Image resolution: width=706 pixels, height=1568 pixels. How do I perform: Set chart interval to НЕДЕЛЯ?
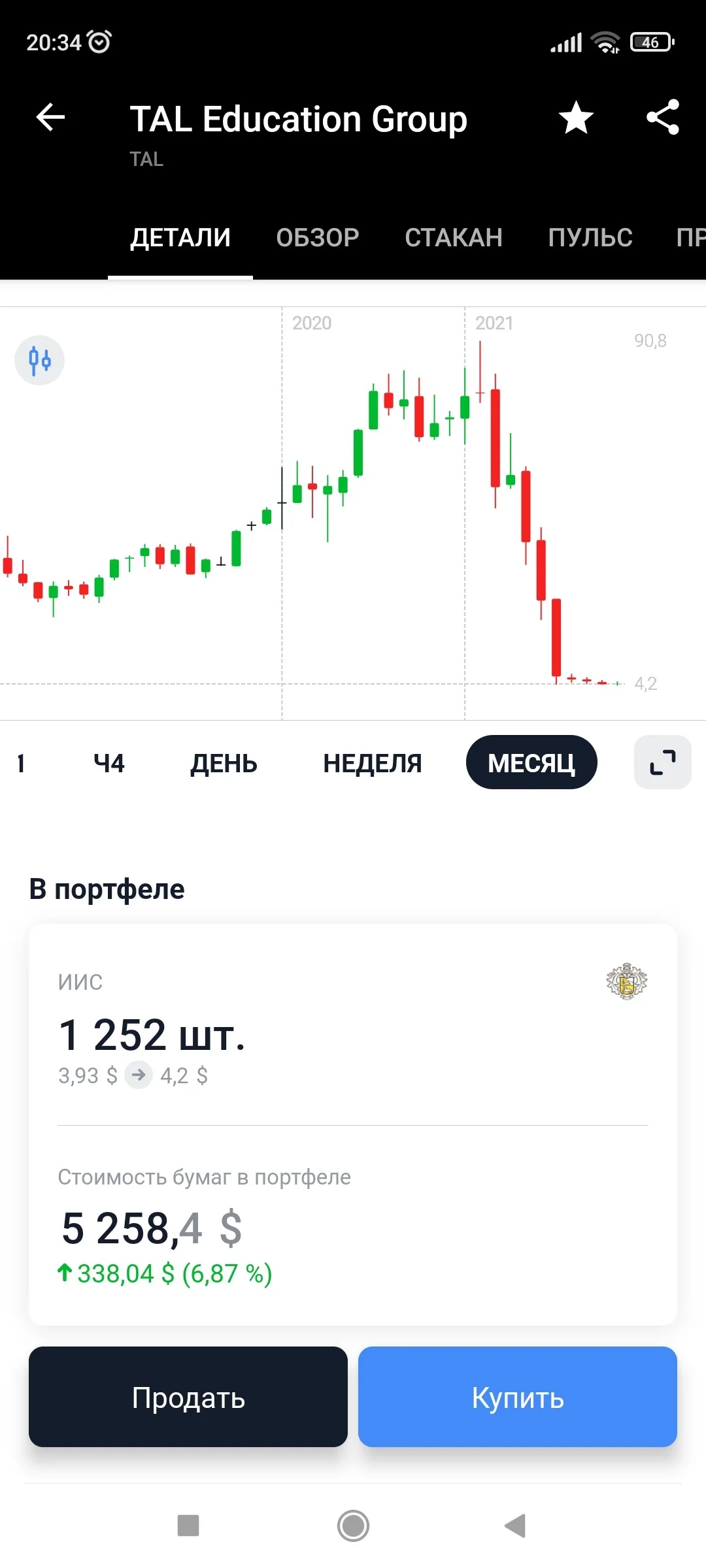point(373,763)
